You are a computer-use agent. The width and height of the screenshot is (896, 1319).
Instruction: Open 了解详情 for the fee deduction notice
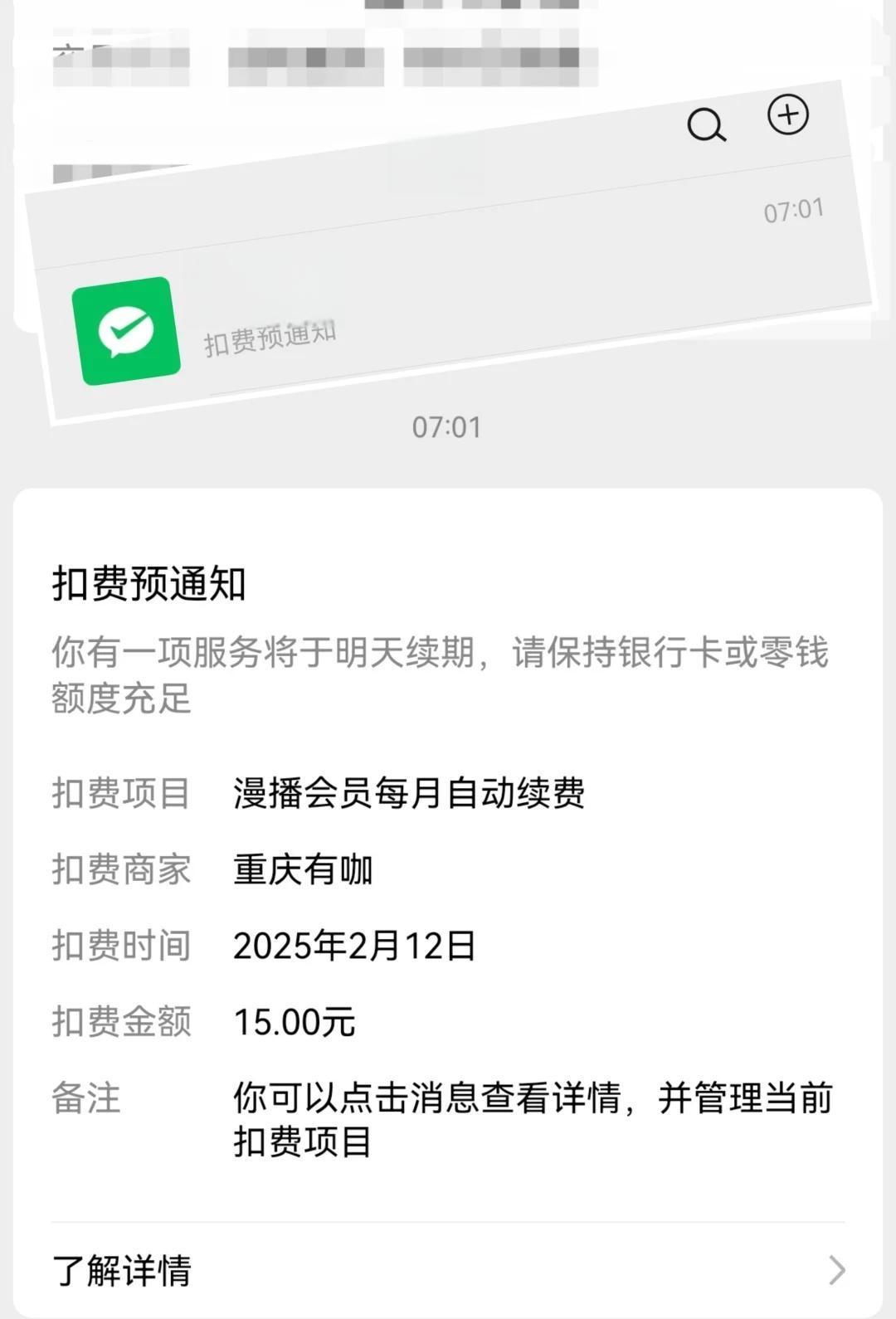(448, 1270)
